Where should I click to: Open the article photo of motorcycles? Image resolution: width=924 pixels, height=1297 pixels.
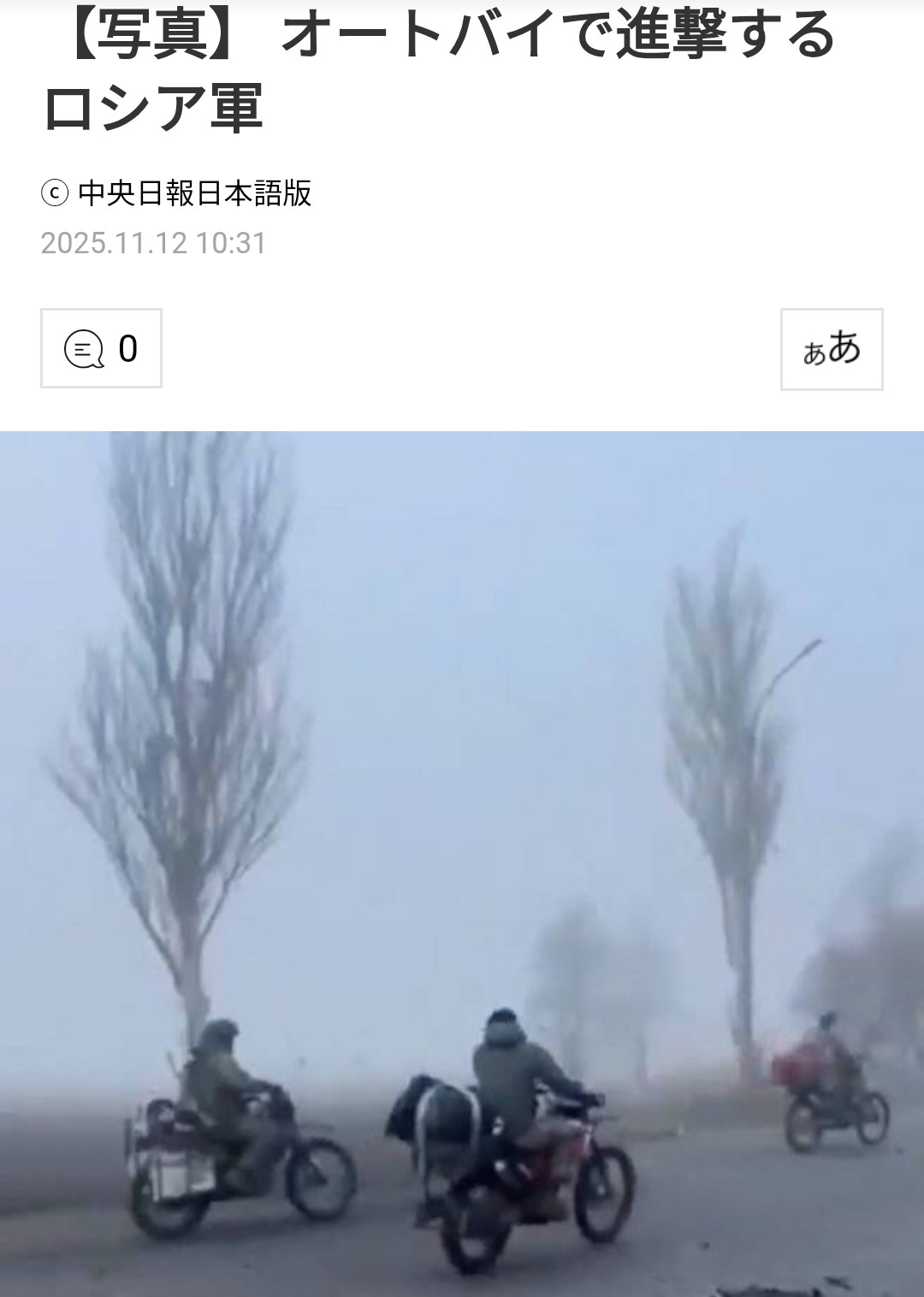point(462,862)
